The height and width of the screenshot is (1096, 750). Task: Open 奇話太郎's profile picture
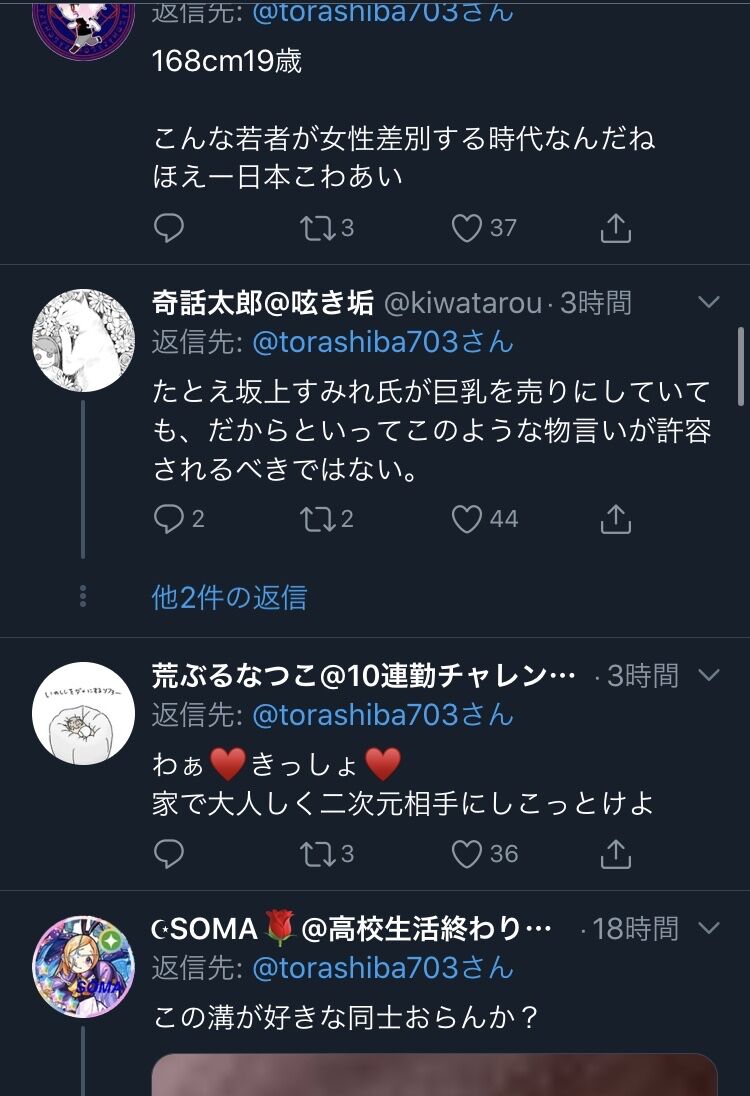coord(84,338)
